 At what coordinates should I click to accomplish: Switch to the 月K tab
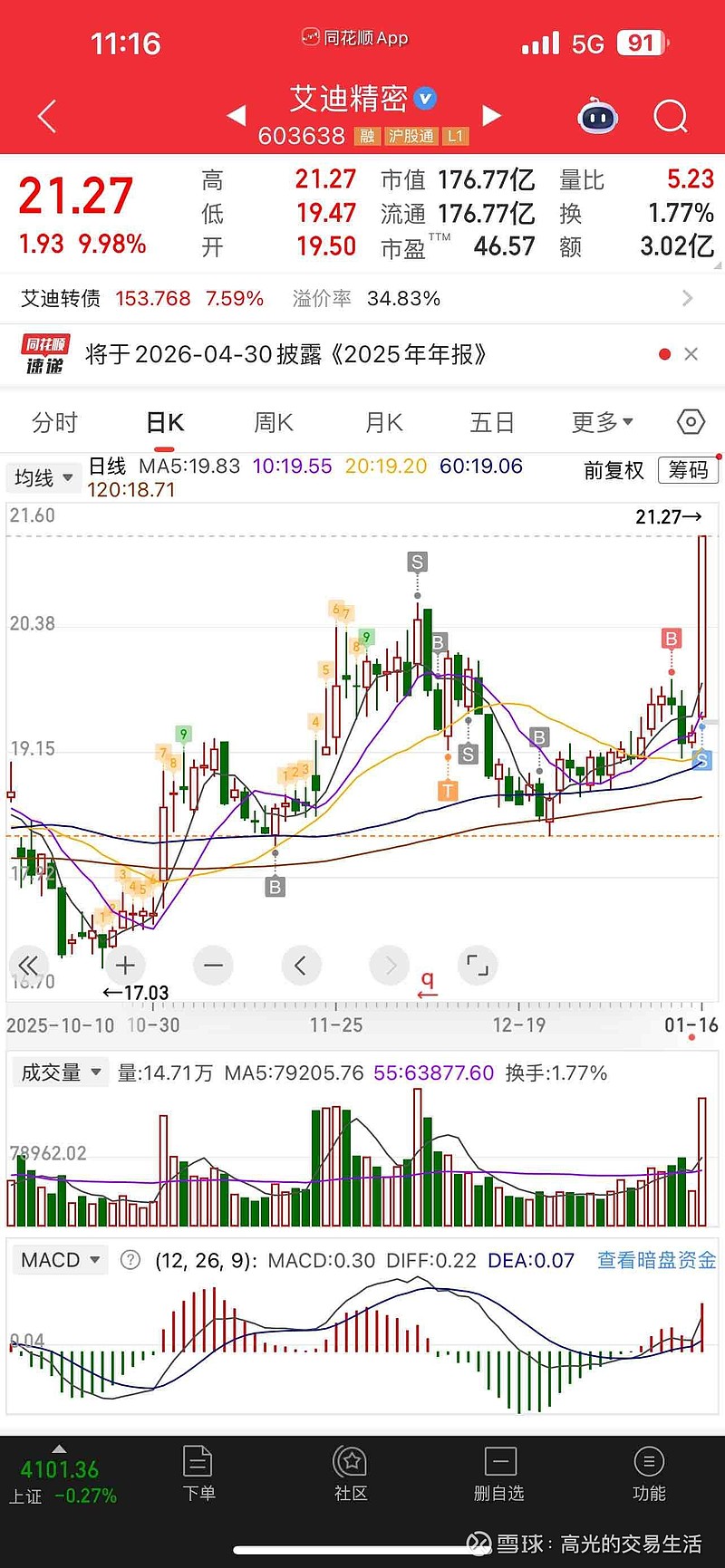(x=383, y=422)
